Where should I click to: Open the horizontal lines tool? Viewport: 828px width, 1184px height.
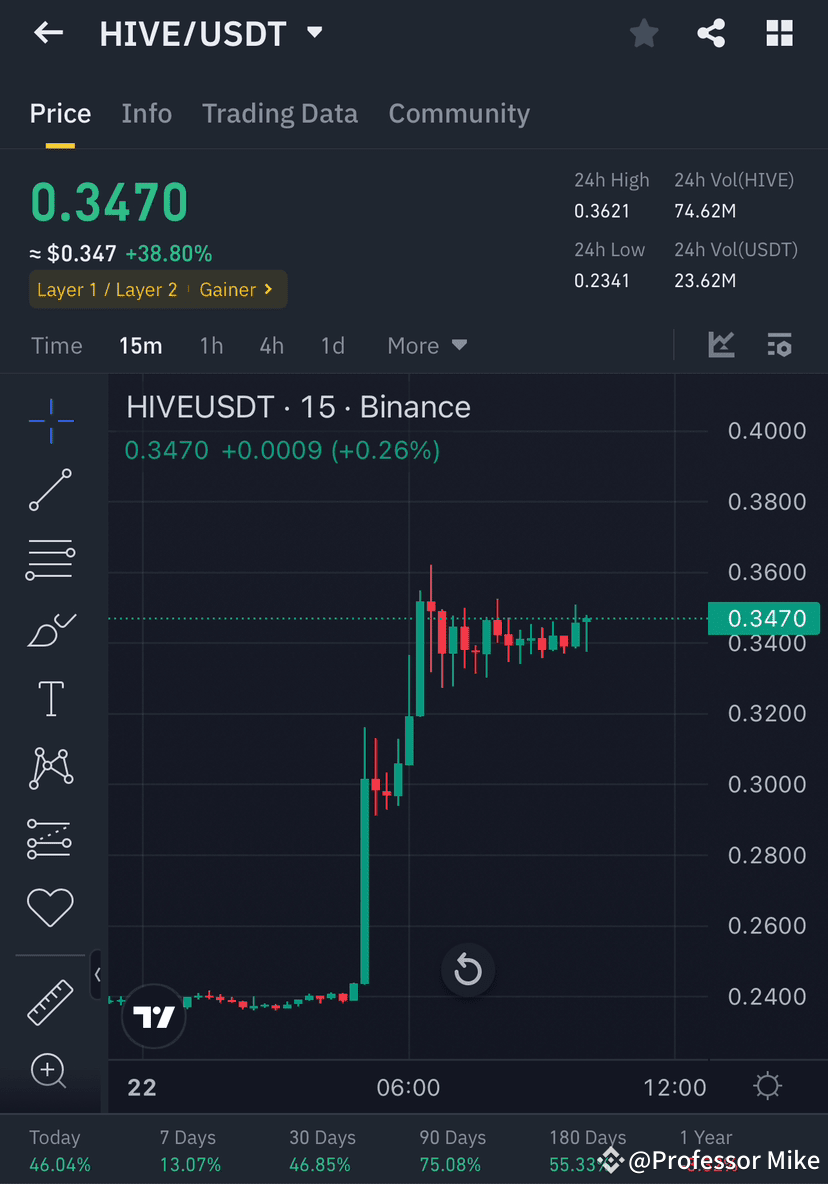(50, 559)
